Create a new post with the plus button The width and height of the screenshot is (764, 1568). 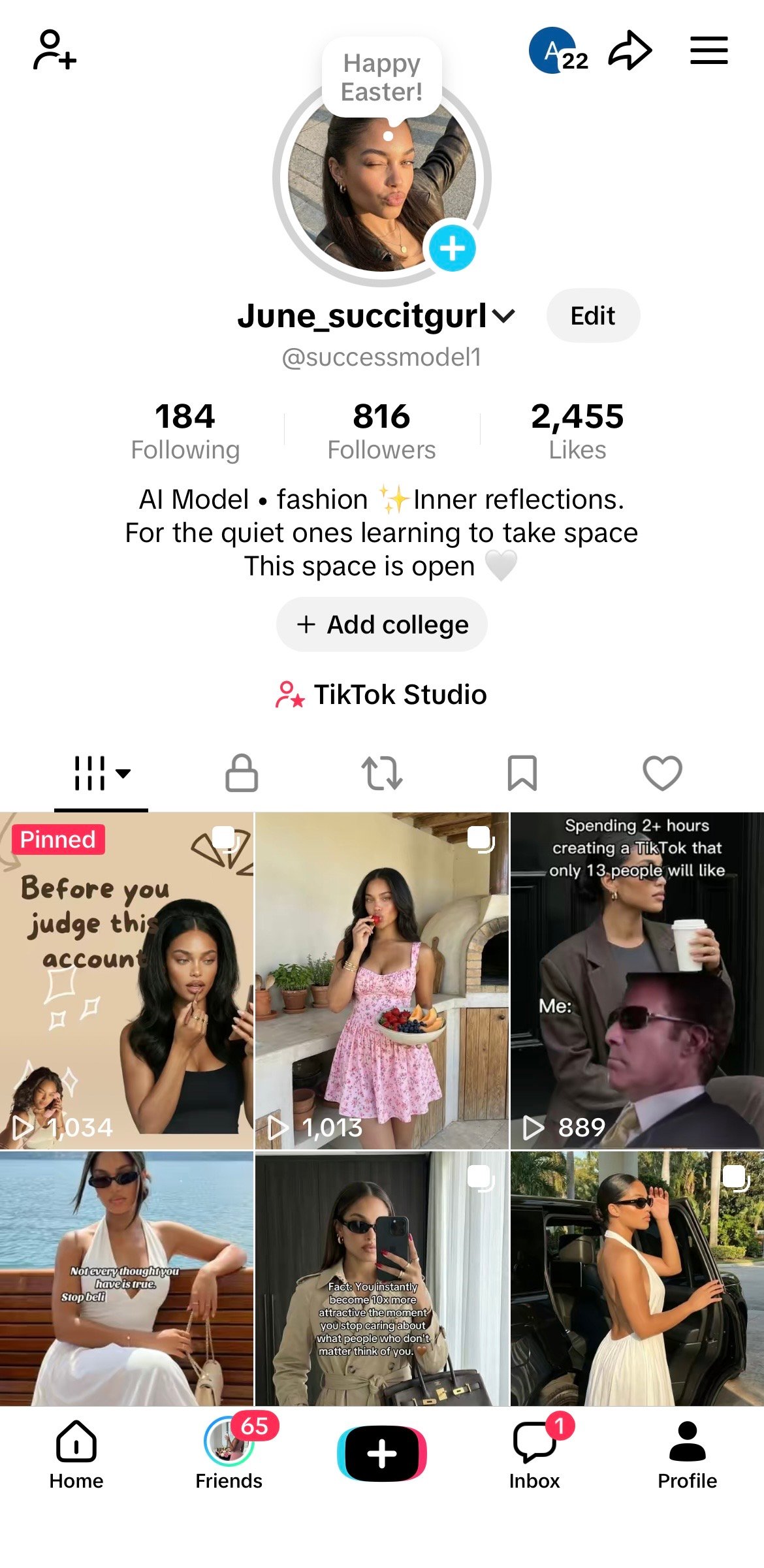[382, 1454]
